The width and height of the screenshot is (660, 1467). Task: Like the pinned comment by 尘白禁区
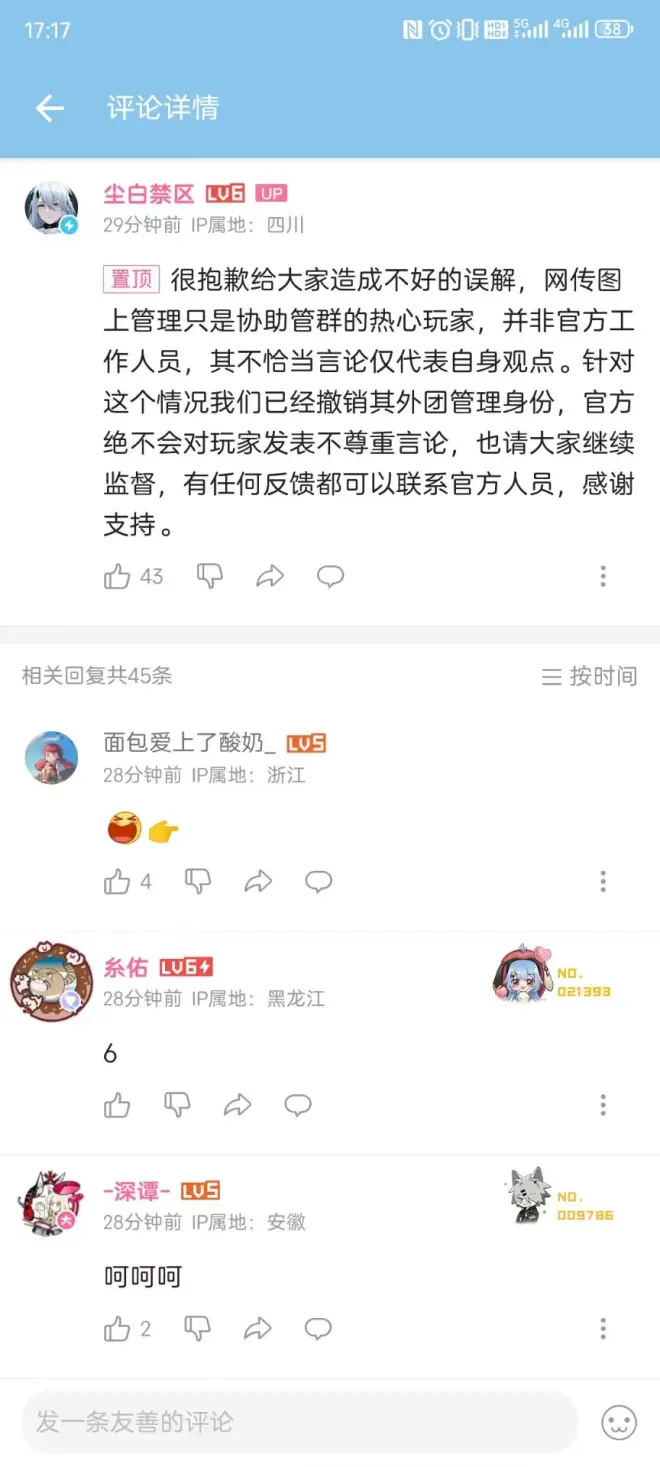click(118, 577)
